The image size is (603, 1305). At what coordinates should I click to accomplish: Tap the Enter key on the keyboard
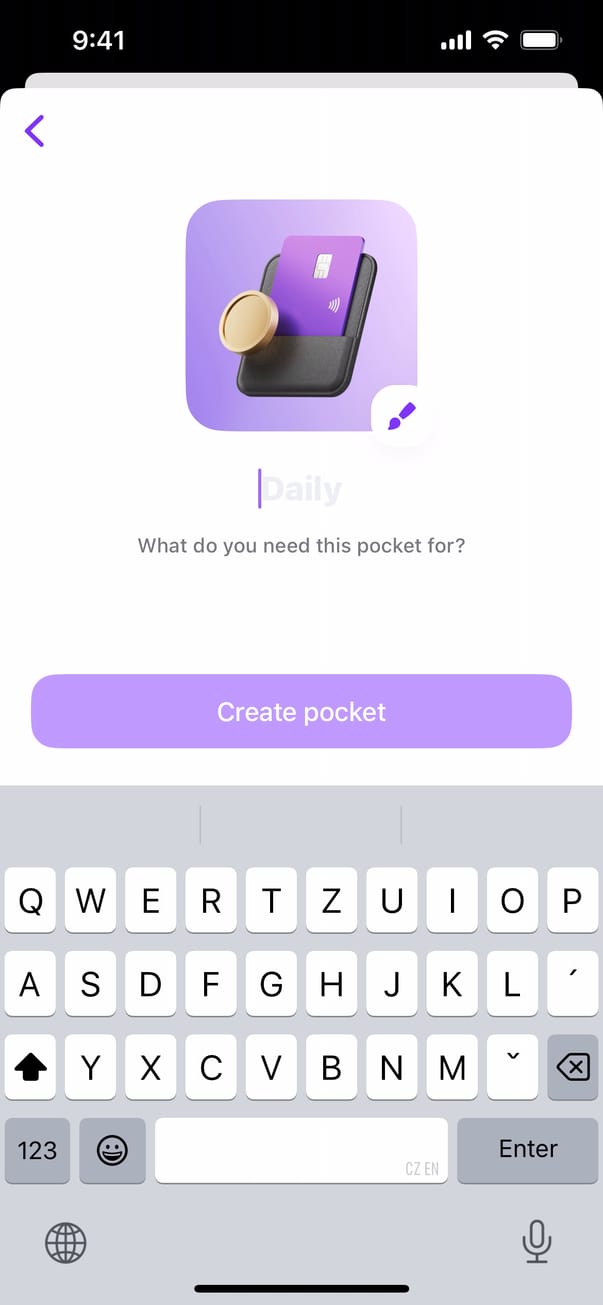point(527,1149)
